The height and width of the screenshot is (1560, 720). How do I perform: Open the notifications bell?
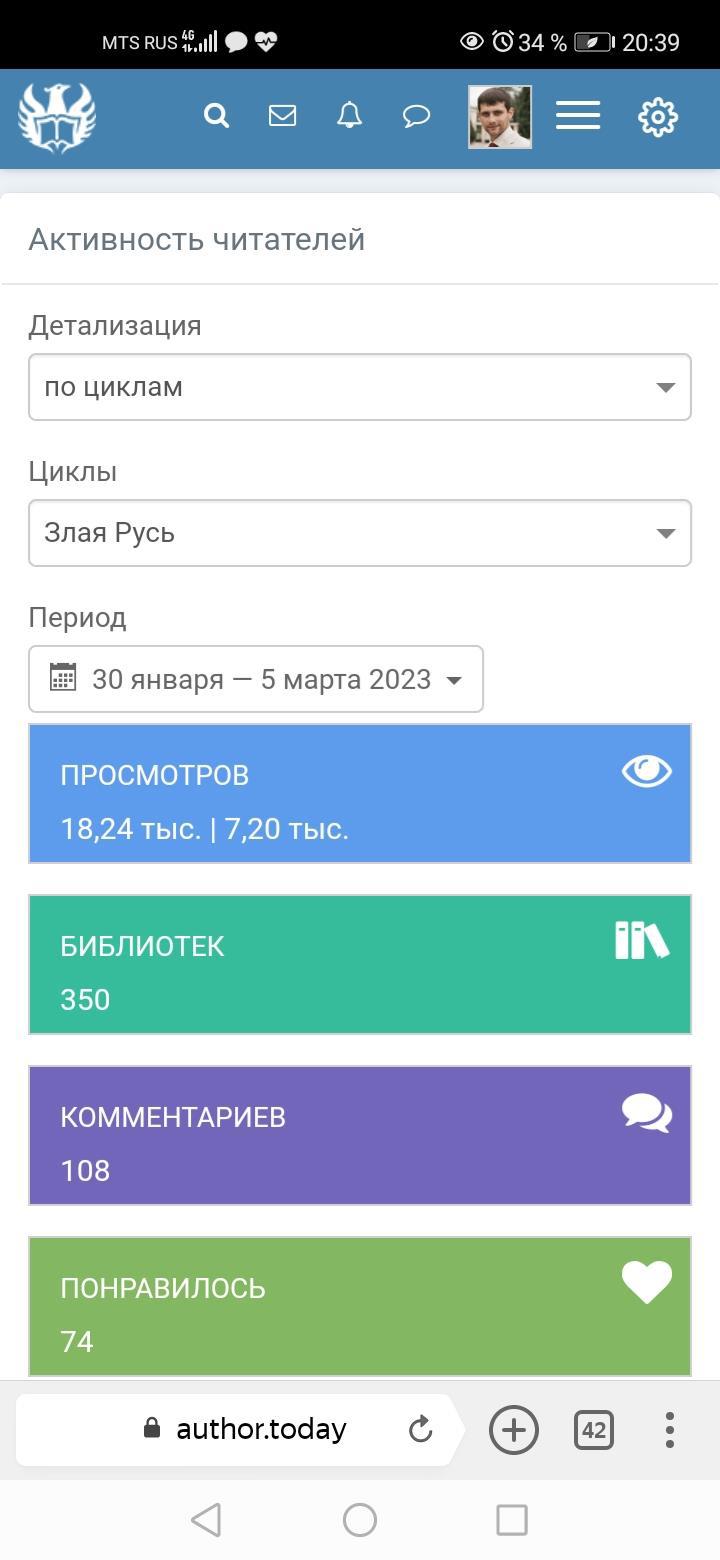point(349,116)
